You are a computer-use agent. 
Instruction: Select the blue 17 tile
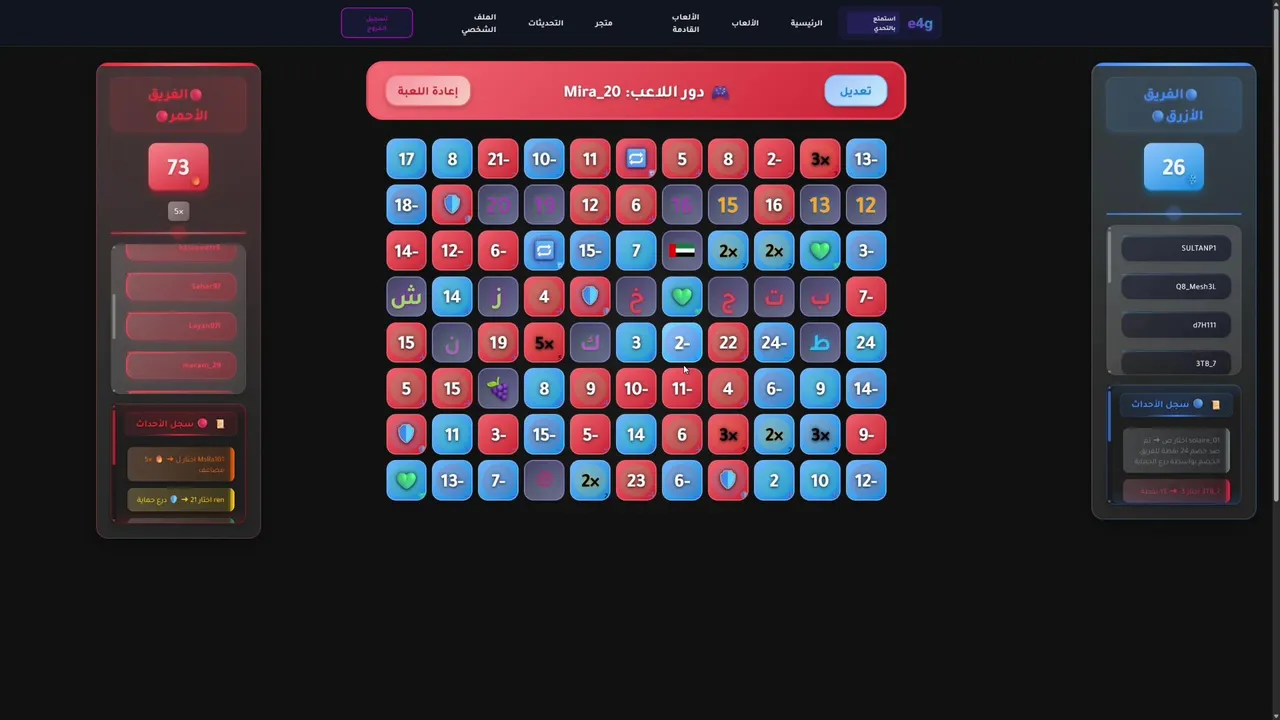tap(406, 159)
